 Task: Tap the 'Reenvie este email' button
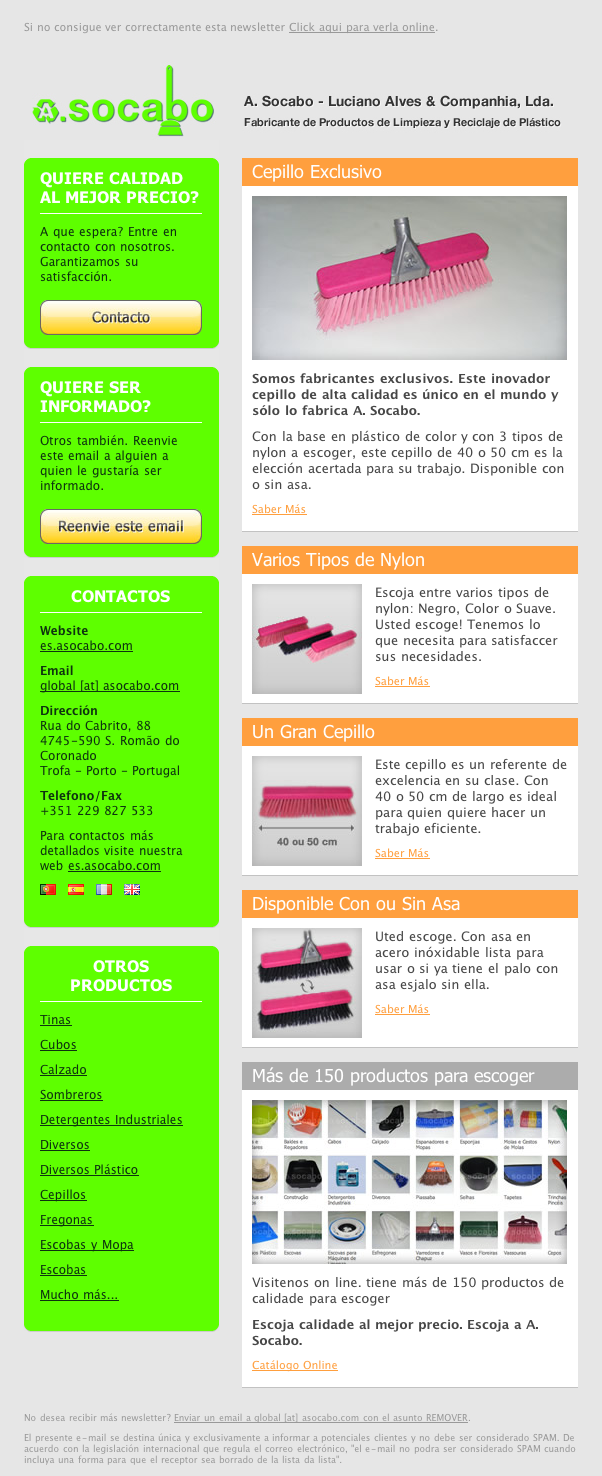[121, 526]
